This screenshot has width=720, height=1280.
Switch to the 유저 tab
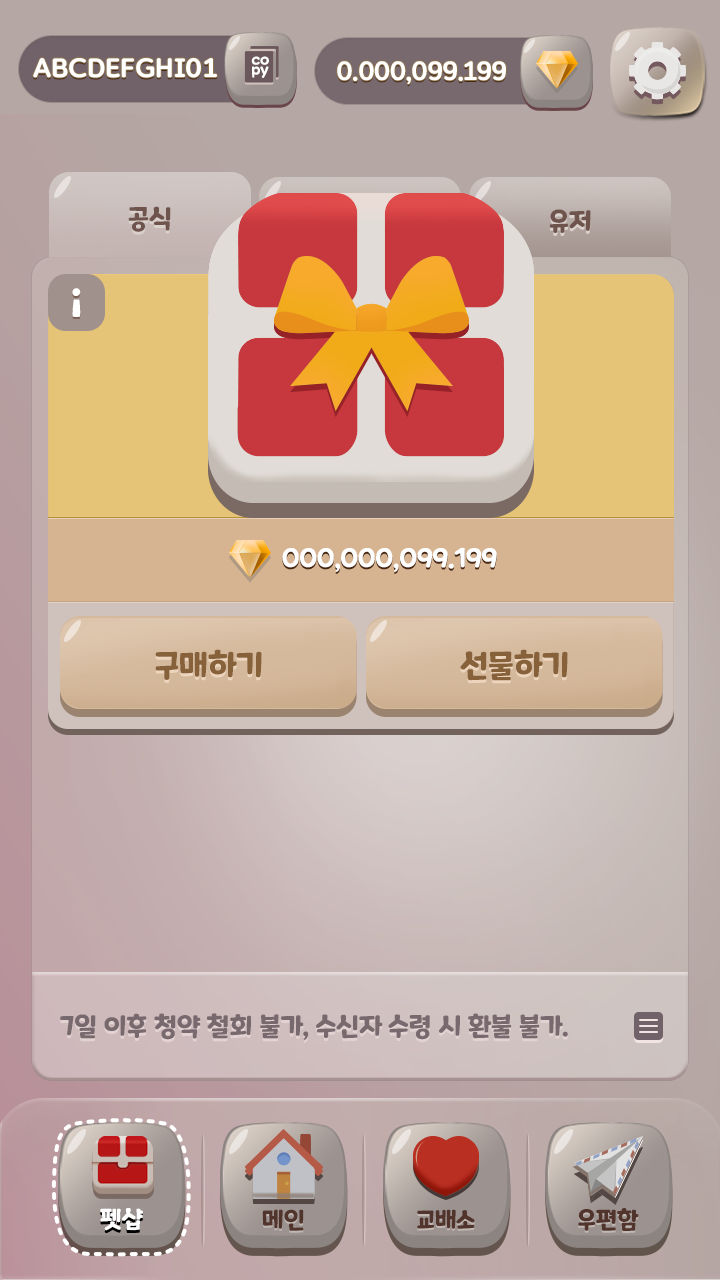[570, 220]
